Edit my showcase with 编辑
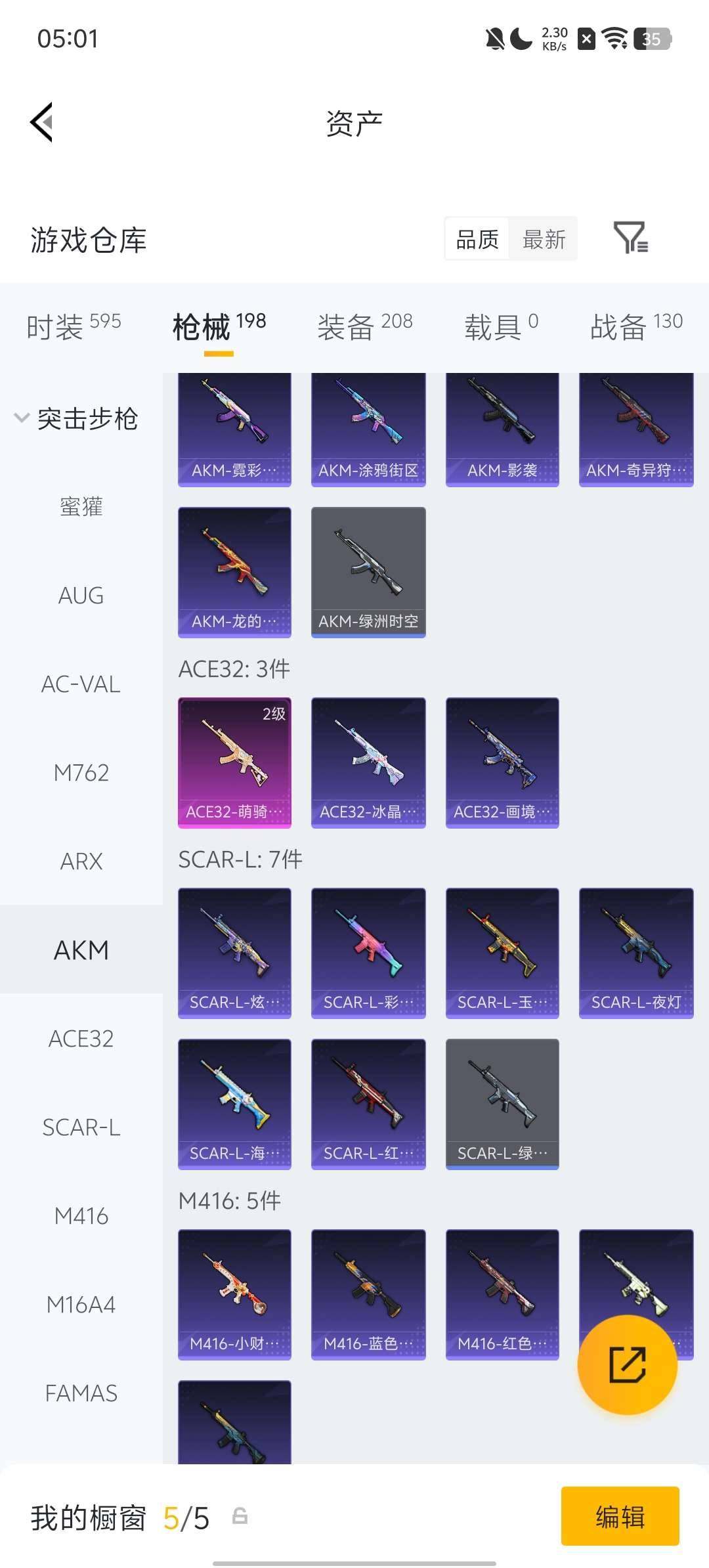Viewport: 709px width, 1568px height. [620, 1517]
